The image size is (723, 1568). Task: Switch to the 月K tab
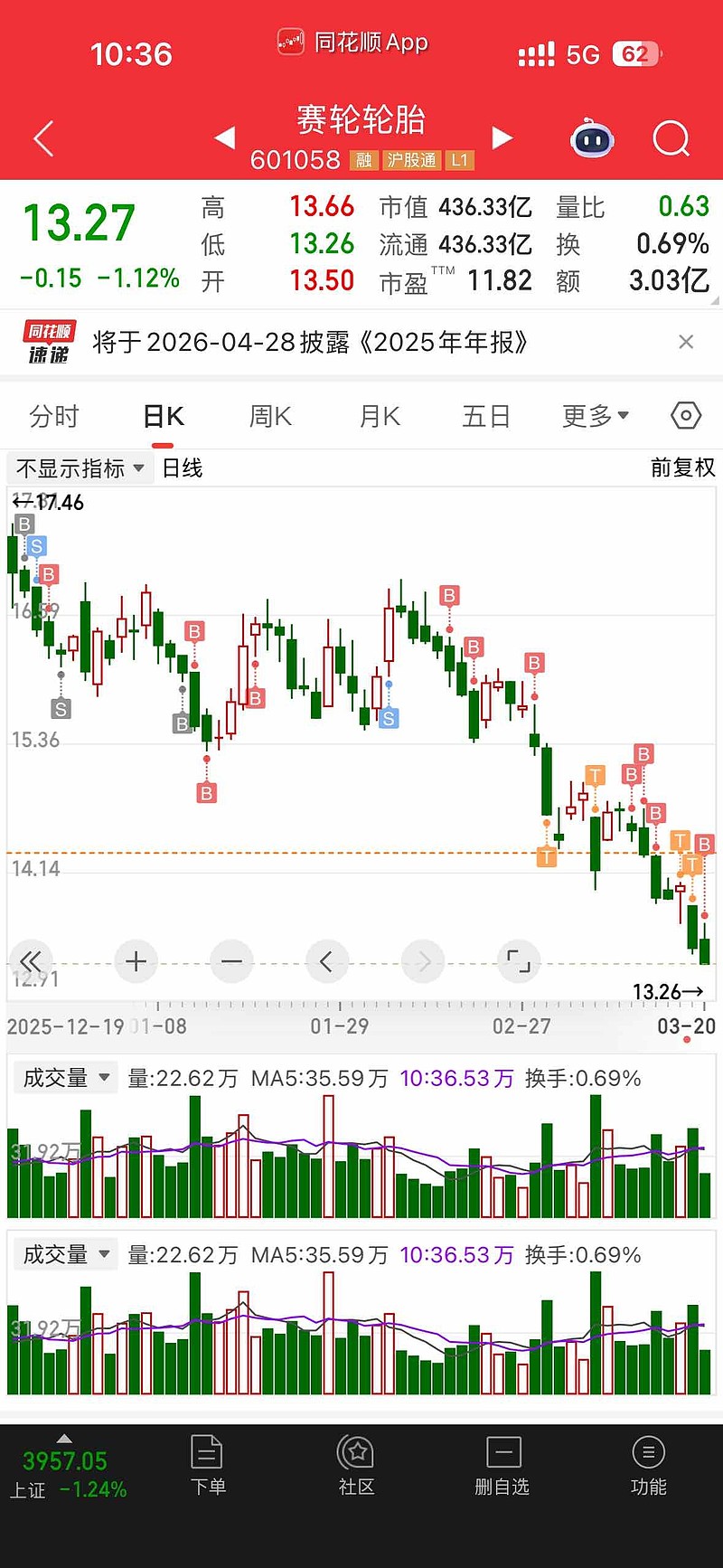coord(379,416)
